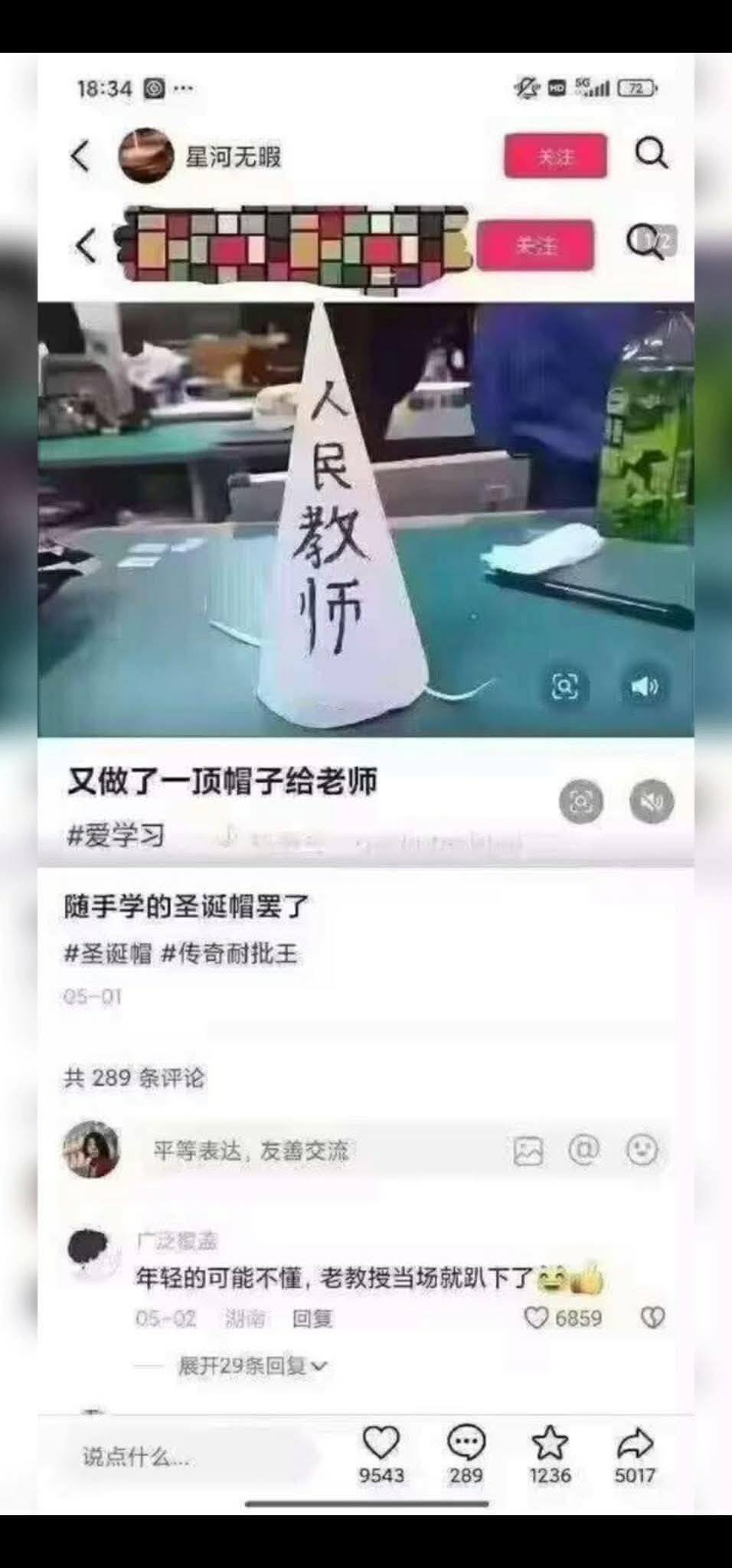Open the 289 comments

pos(466,1445)
